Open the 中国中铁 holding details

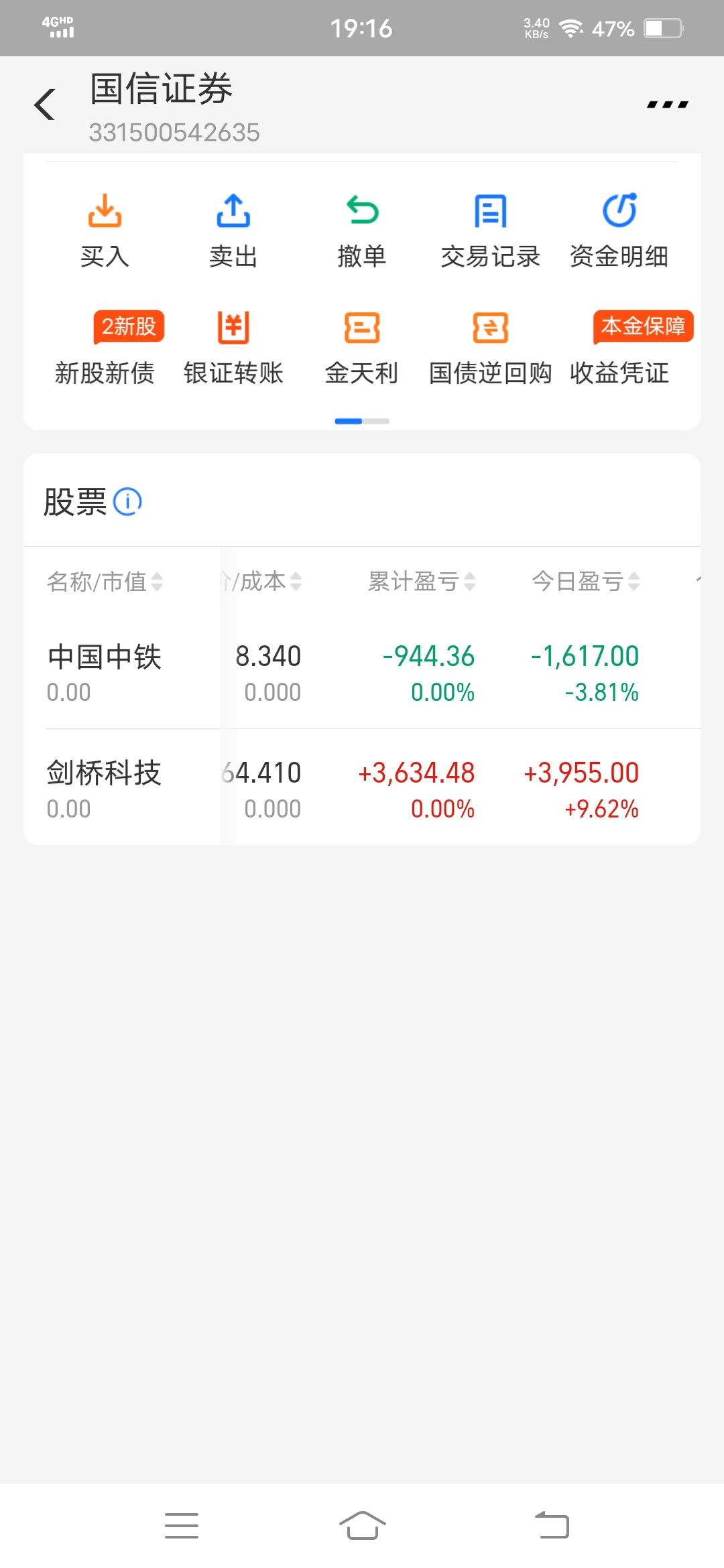[105, 672]
